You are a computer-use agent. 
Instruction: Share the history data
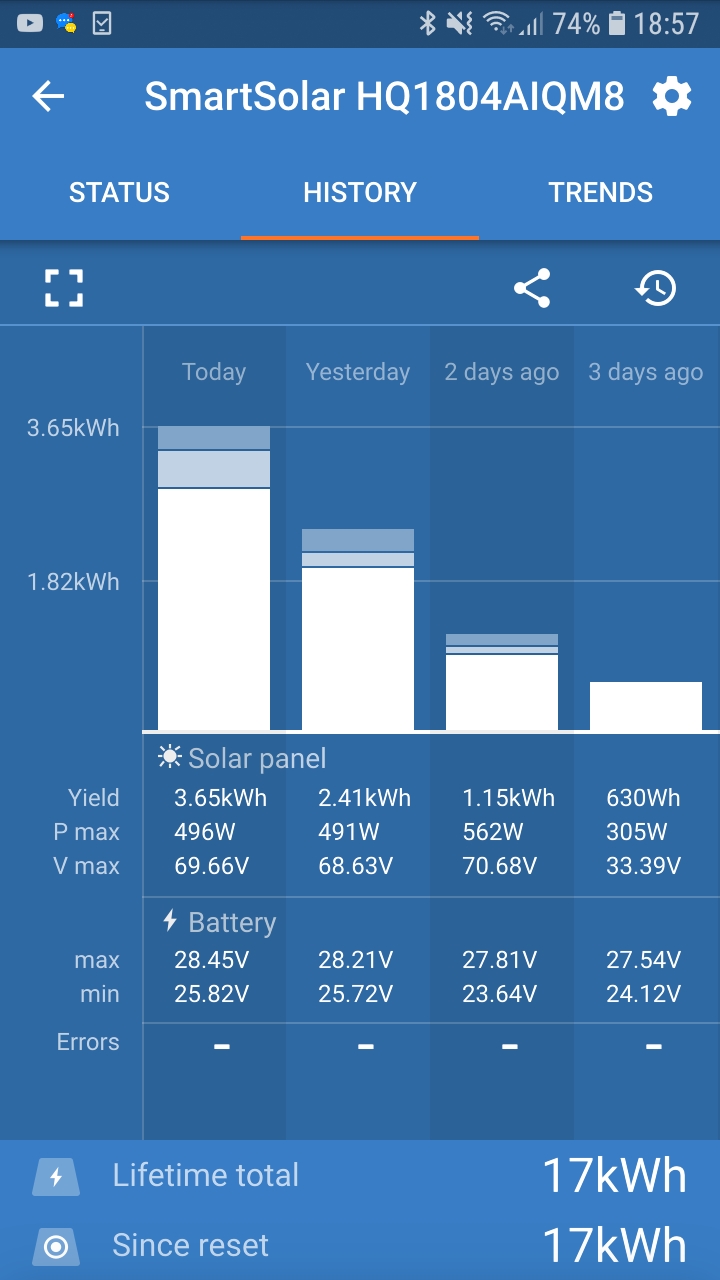[532, 288]
